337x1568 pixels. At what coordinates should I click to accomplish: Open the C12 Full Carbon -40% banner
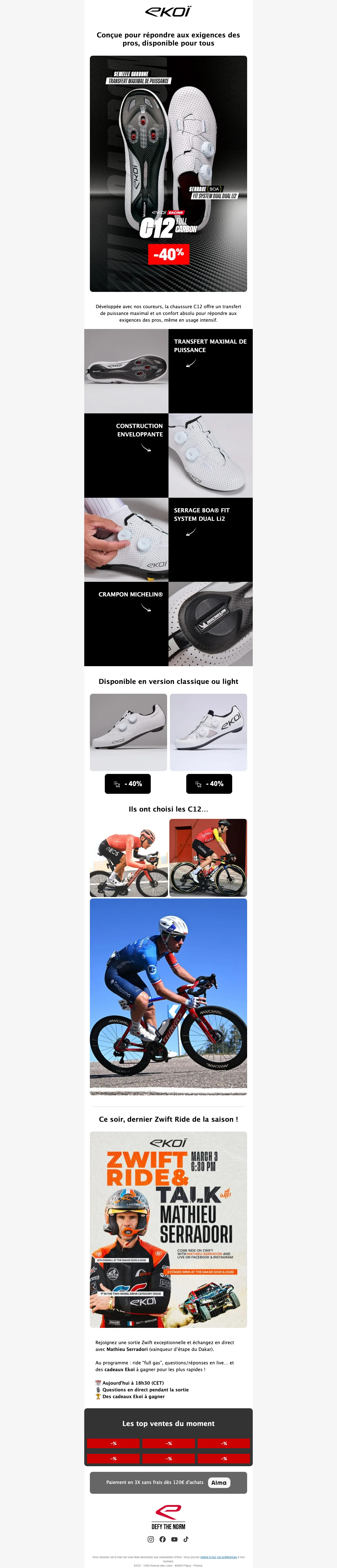pyautogui.click(x=168, y=174)
